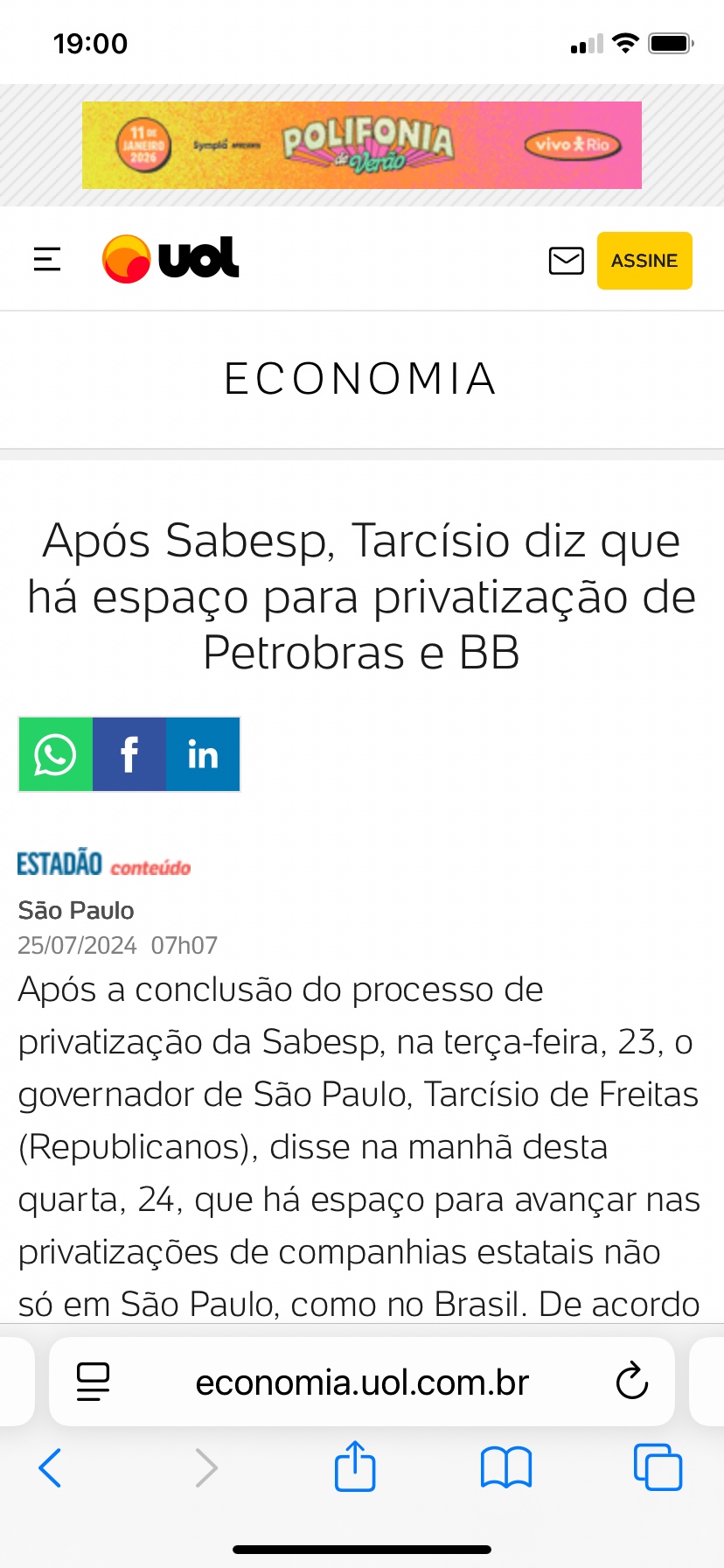Tap the economia.uol.com.br address bar
The image size is (724, 1568).
coord(362,1382)
